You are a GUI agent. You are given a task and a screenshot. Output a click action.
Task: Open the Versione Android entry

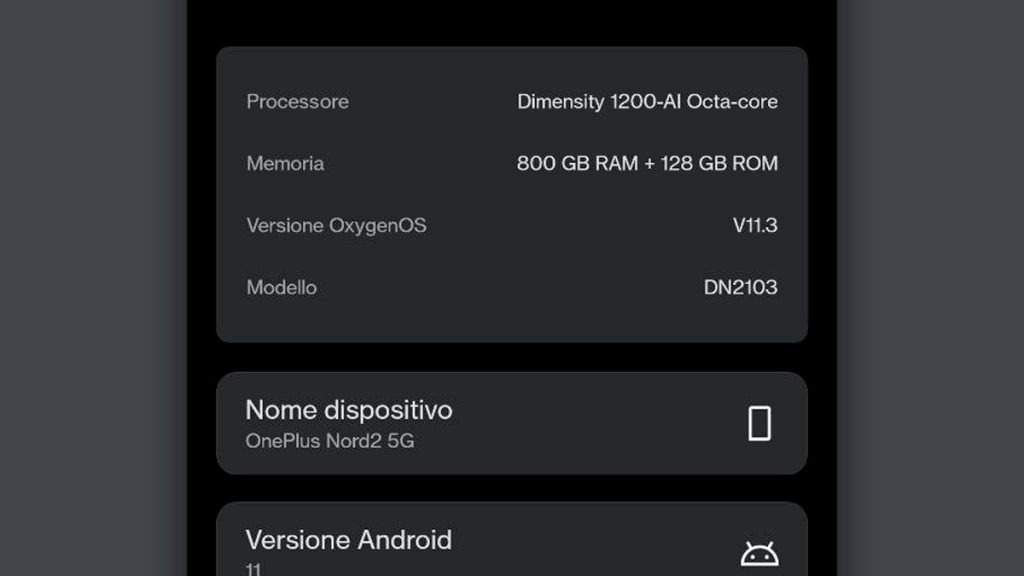pos(511,546)
